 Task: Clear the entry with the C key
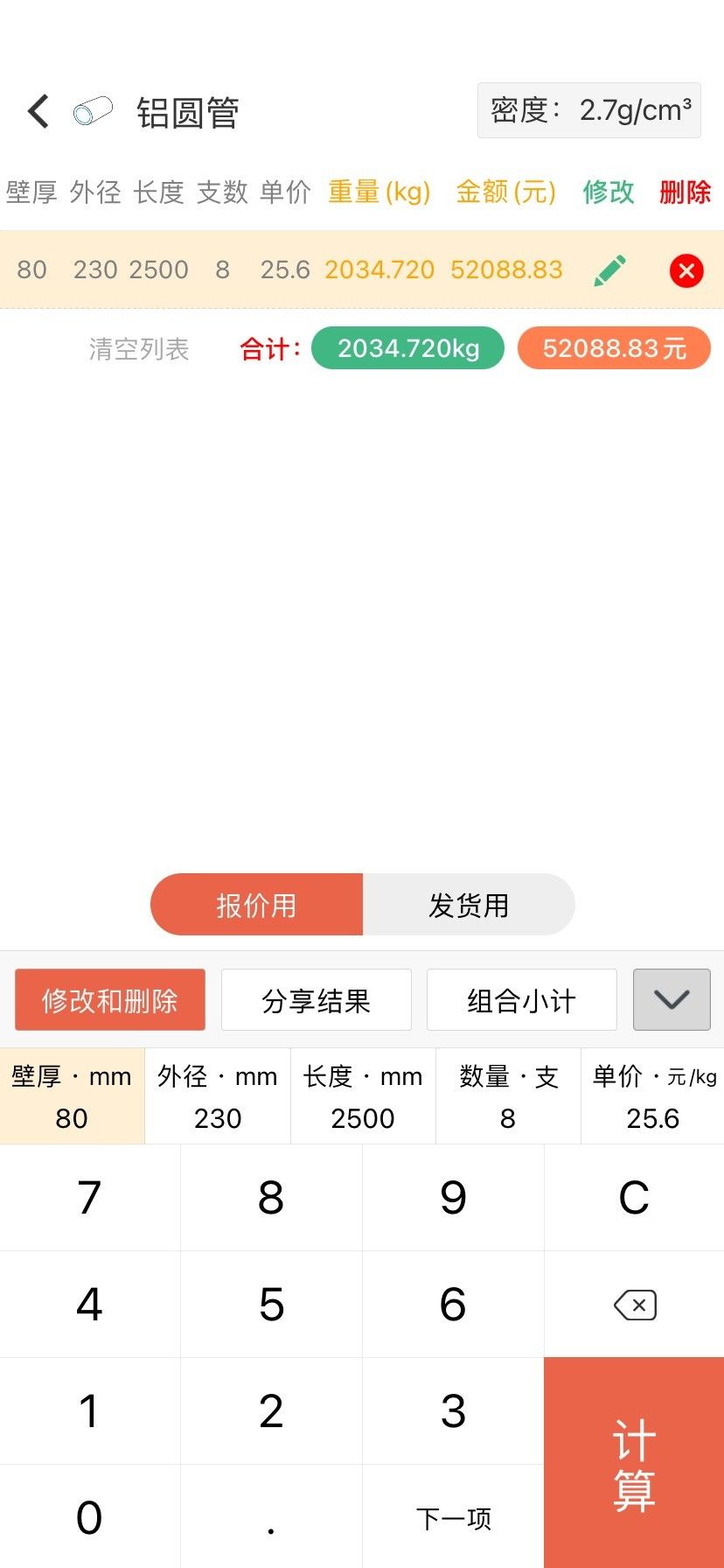[x=634, y=1197]
